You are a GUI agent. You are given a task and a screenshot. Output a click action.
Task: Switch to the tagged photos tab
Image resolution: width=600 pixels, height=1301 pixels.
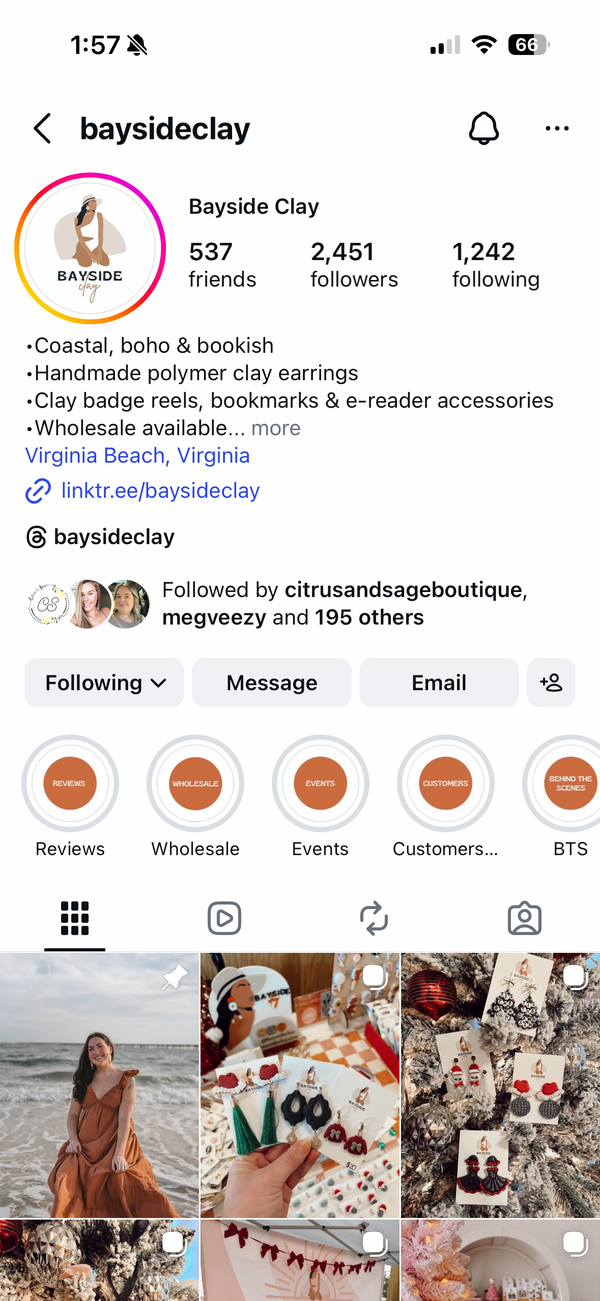524,918
